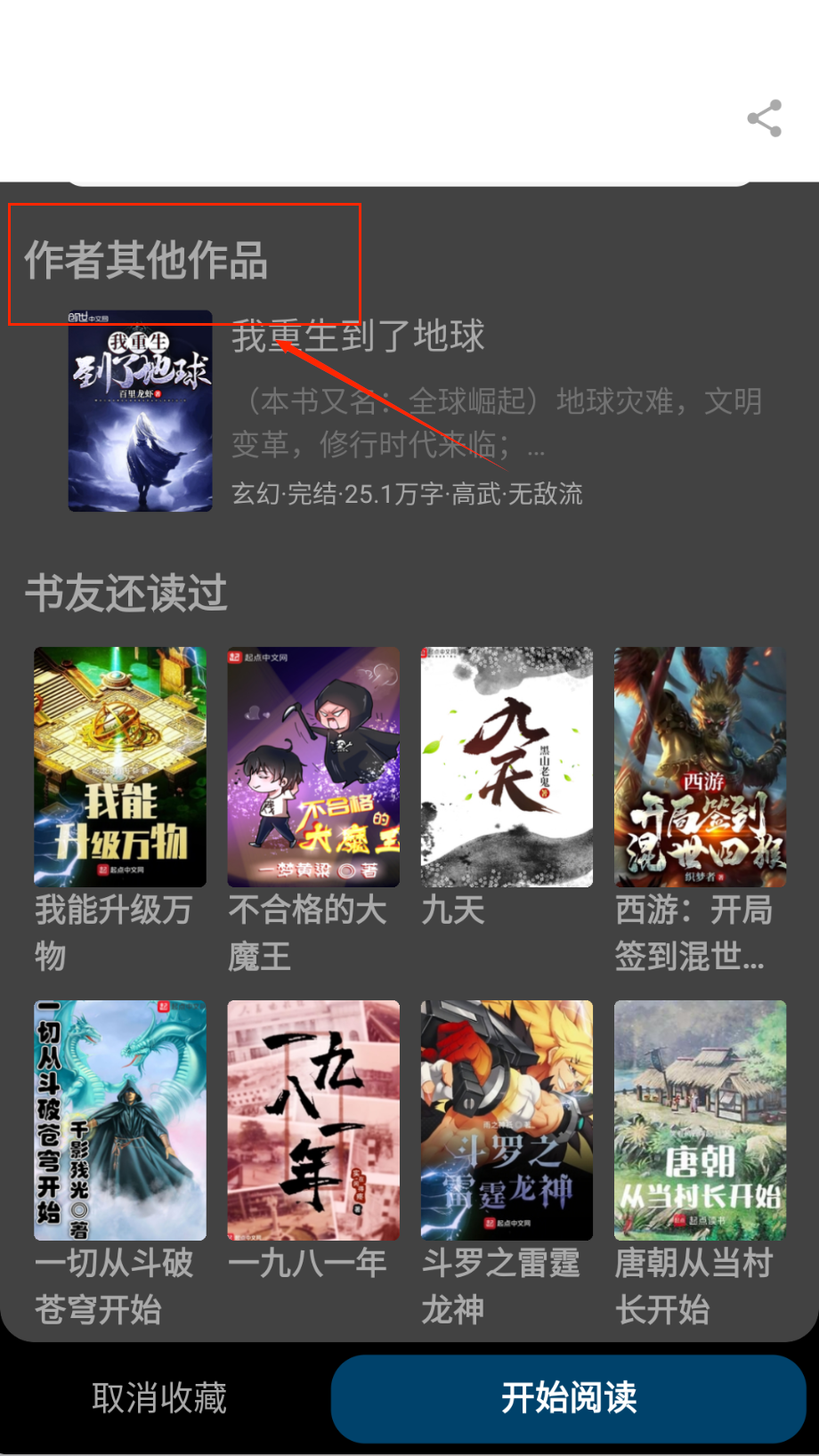The width and height of the screenshot is (819, 1456).
Task: Tap 开始阅读 to start reading
Action: (x=569, y=1397)
